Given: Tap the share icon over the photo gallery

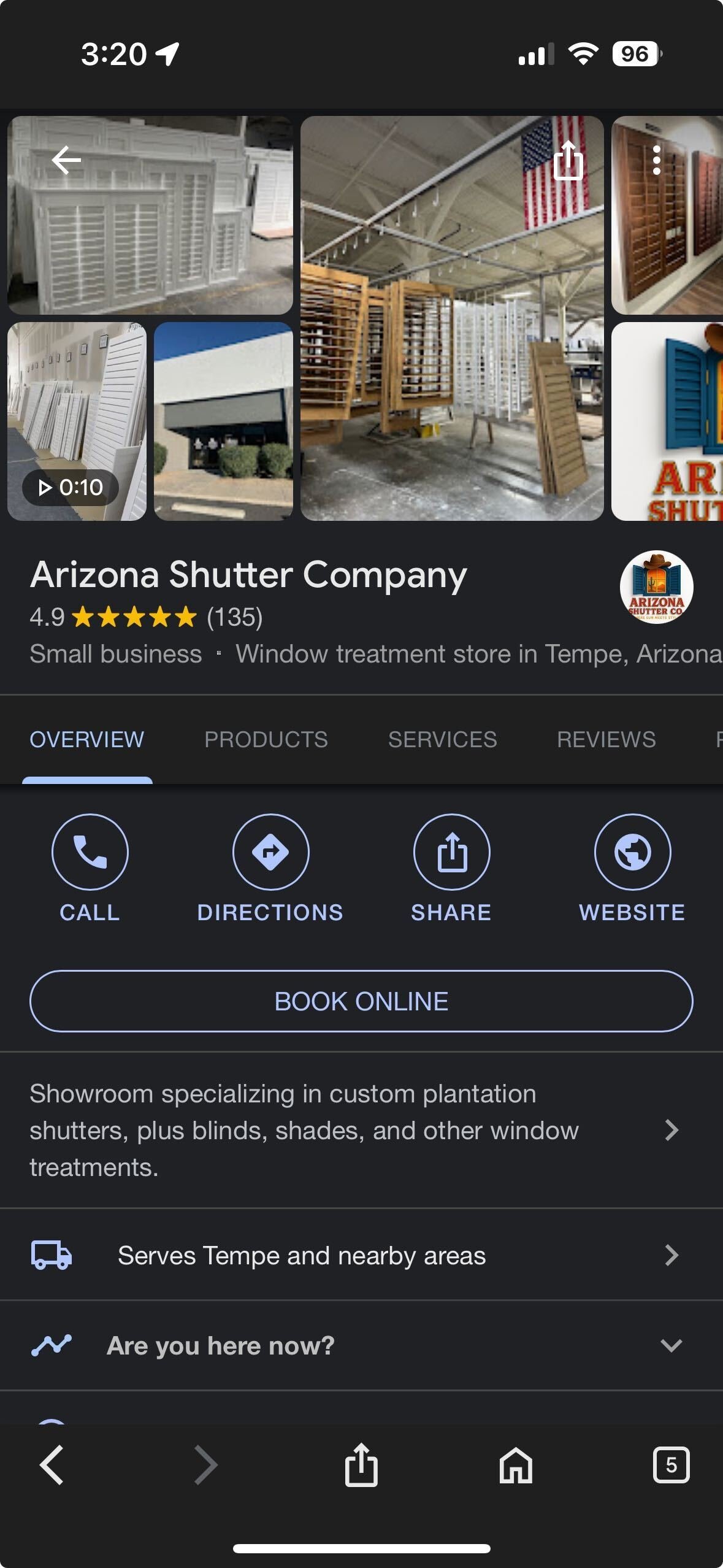Looking at the screenshot, I should (568, 161).
